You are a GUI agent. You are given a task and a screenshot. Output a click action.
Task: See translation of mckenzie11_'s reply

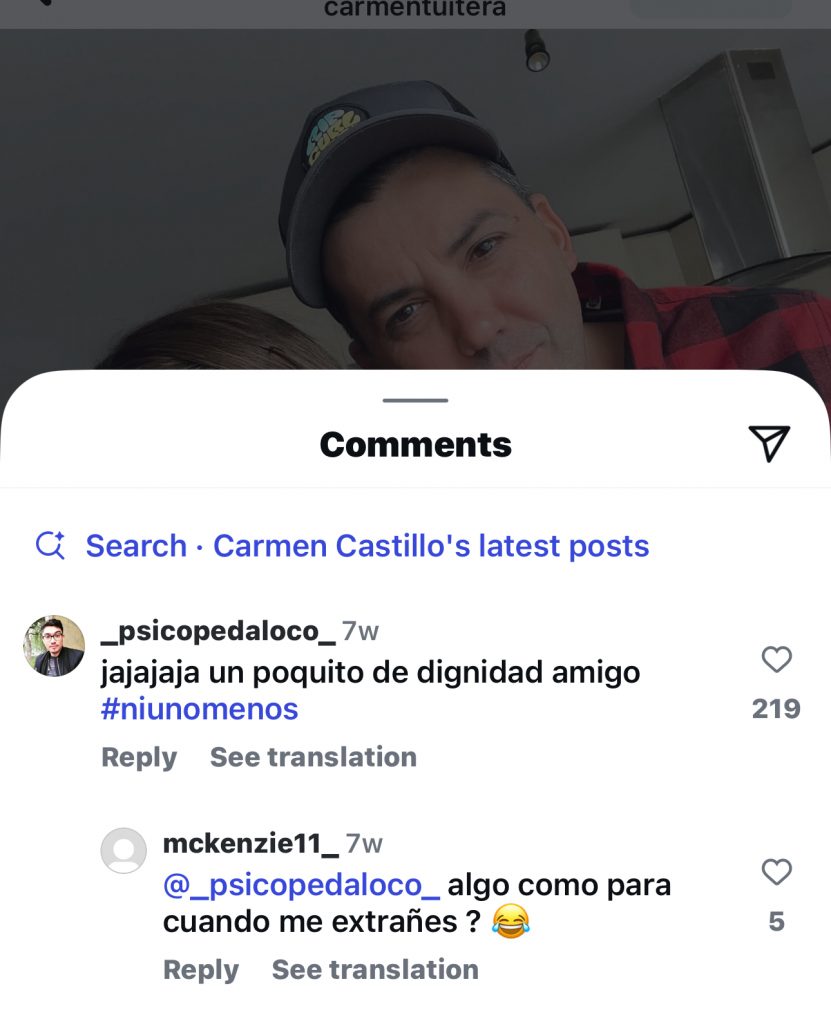pyautogui.click(x=375, y=969)
